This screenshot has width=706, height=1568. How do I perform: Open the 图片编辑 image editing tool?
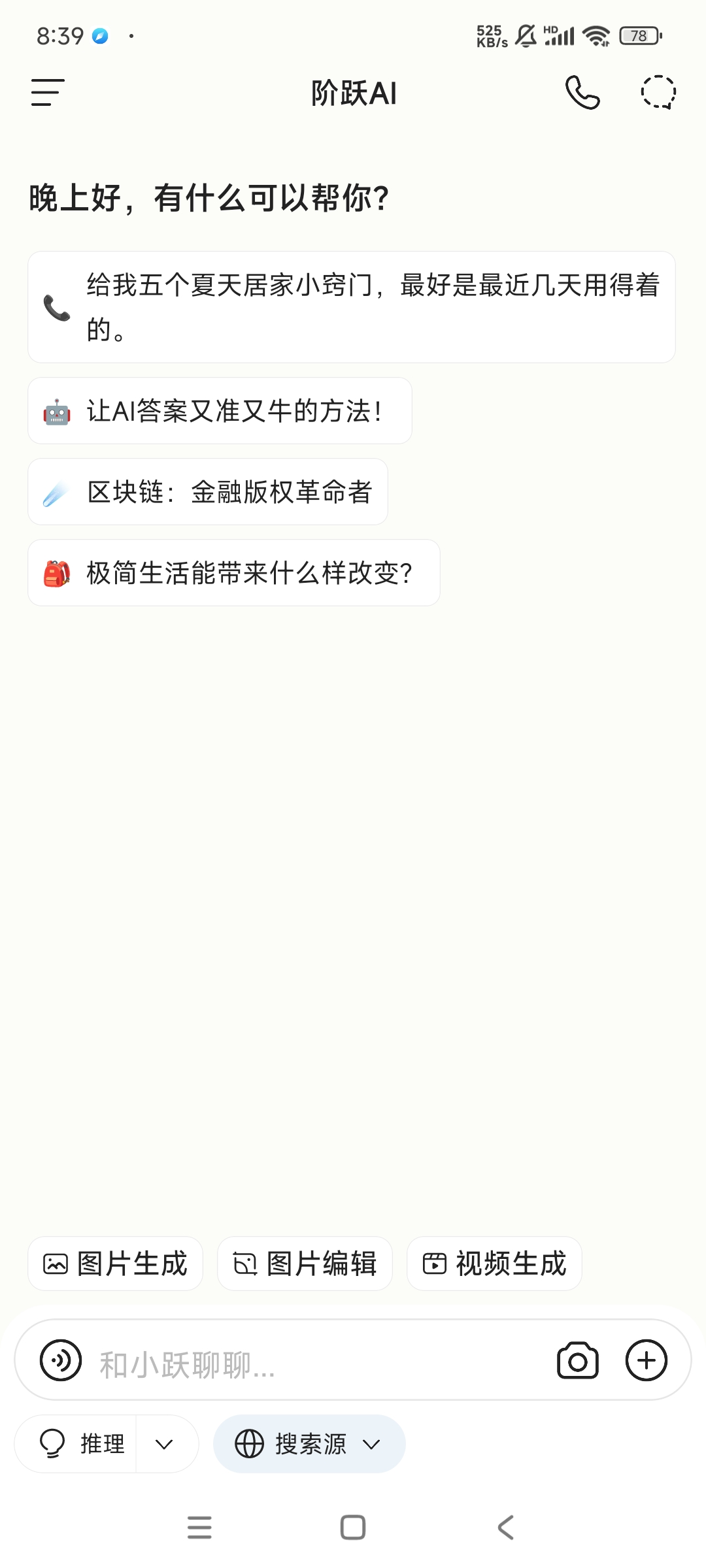pyautogui.click(x=305, y=1264)
